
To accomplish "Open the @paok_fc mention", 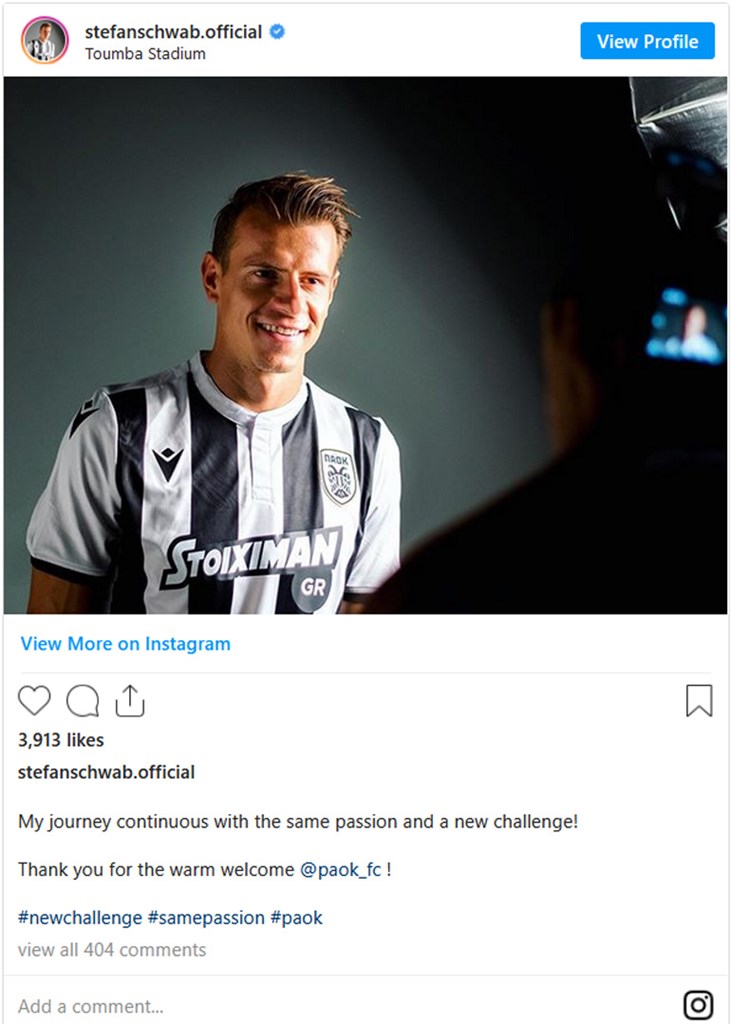I will [340, 870].
